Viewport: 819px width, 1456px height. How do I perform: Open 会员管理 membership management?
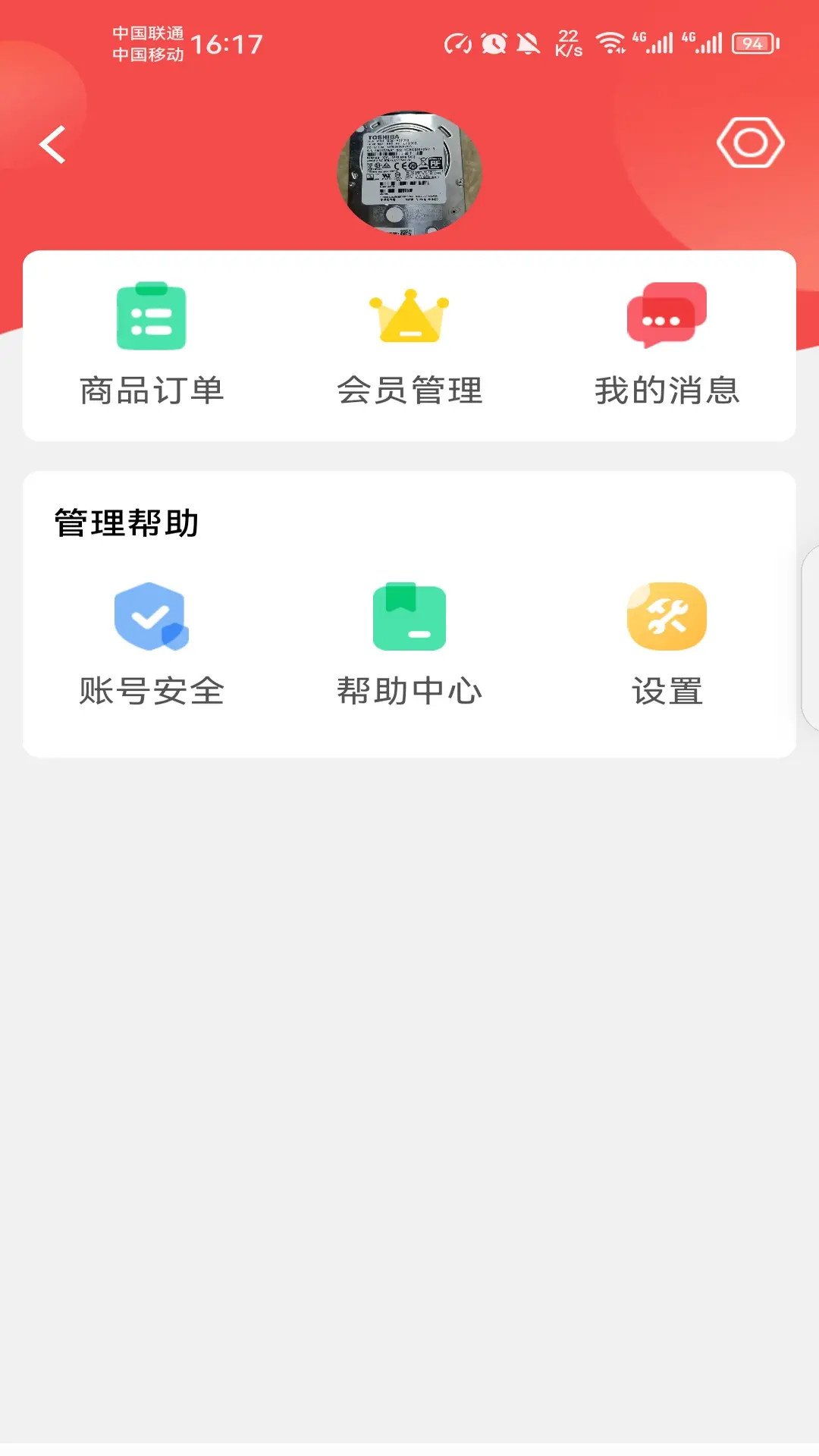point(409,344)
